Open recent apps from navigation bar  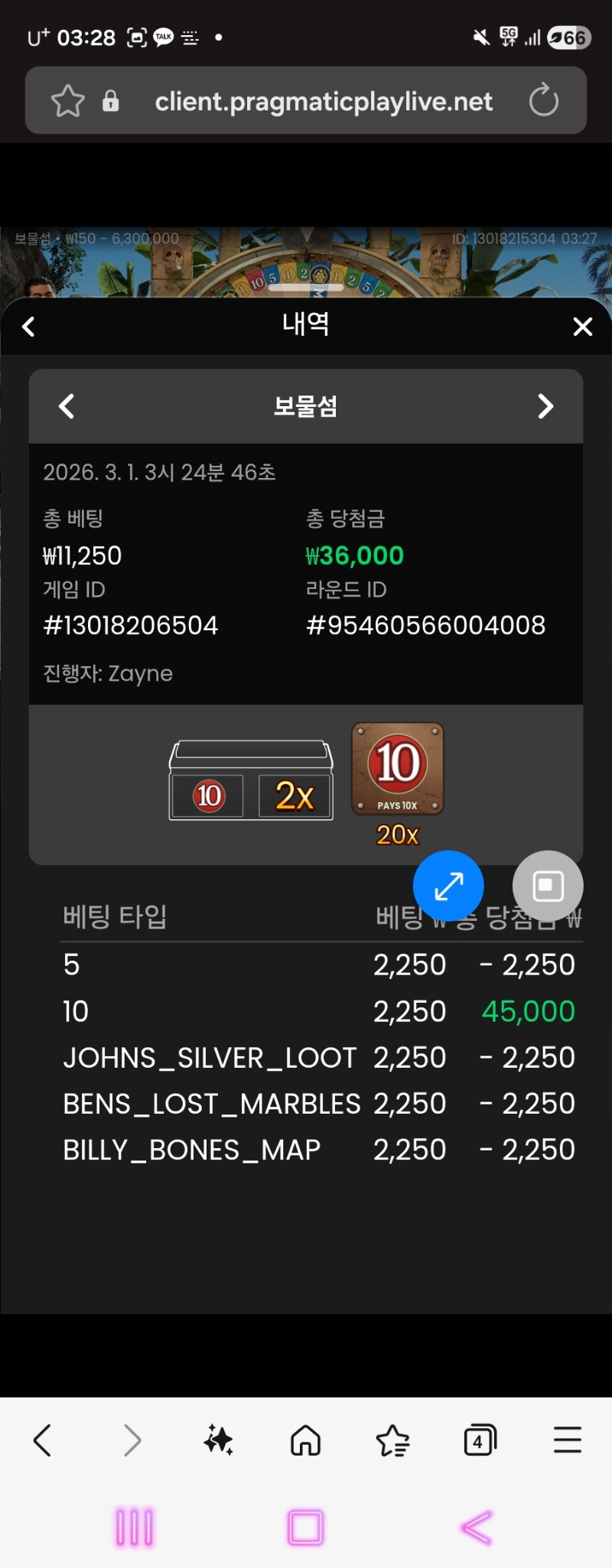click(135, 1527)
